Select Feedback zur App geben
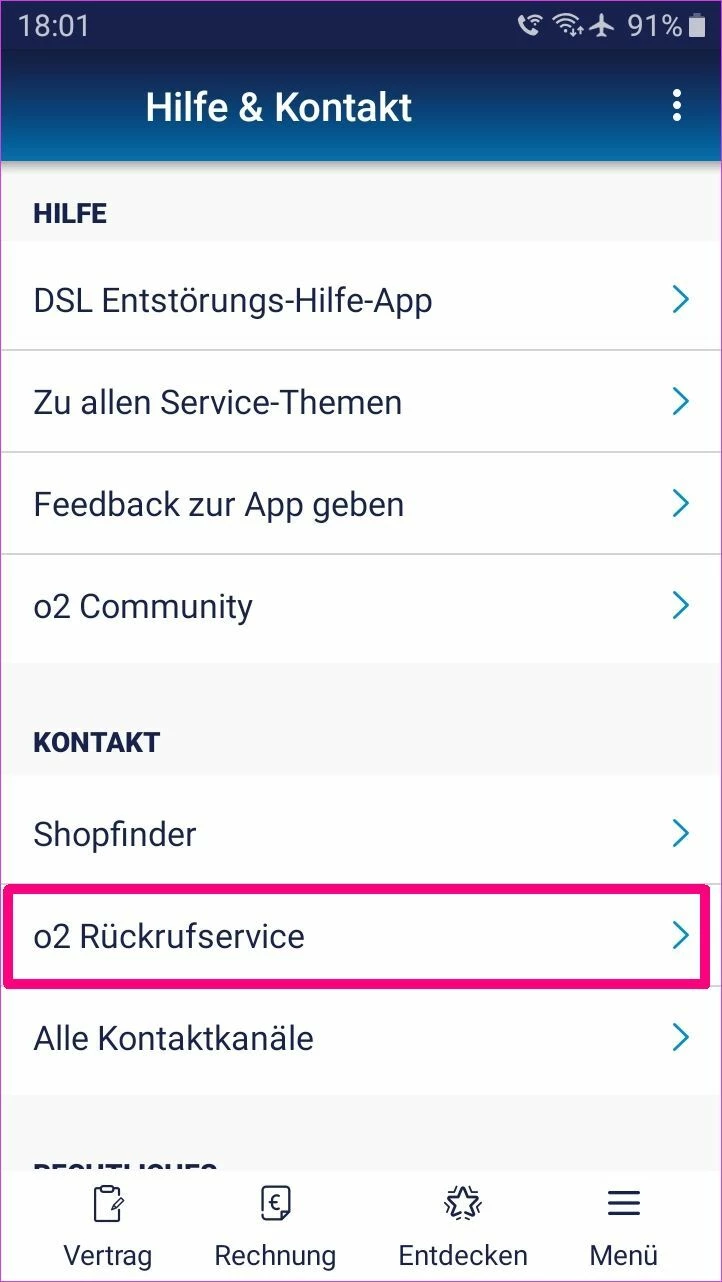This screenshot has width=722, height=1282. tap(360, 504)
